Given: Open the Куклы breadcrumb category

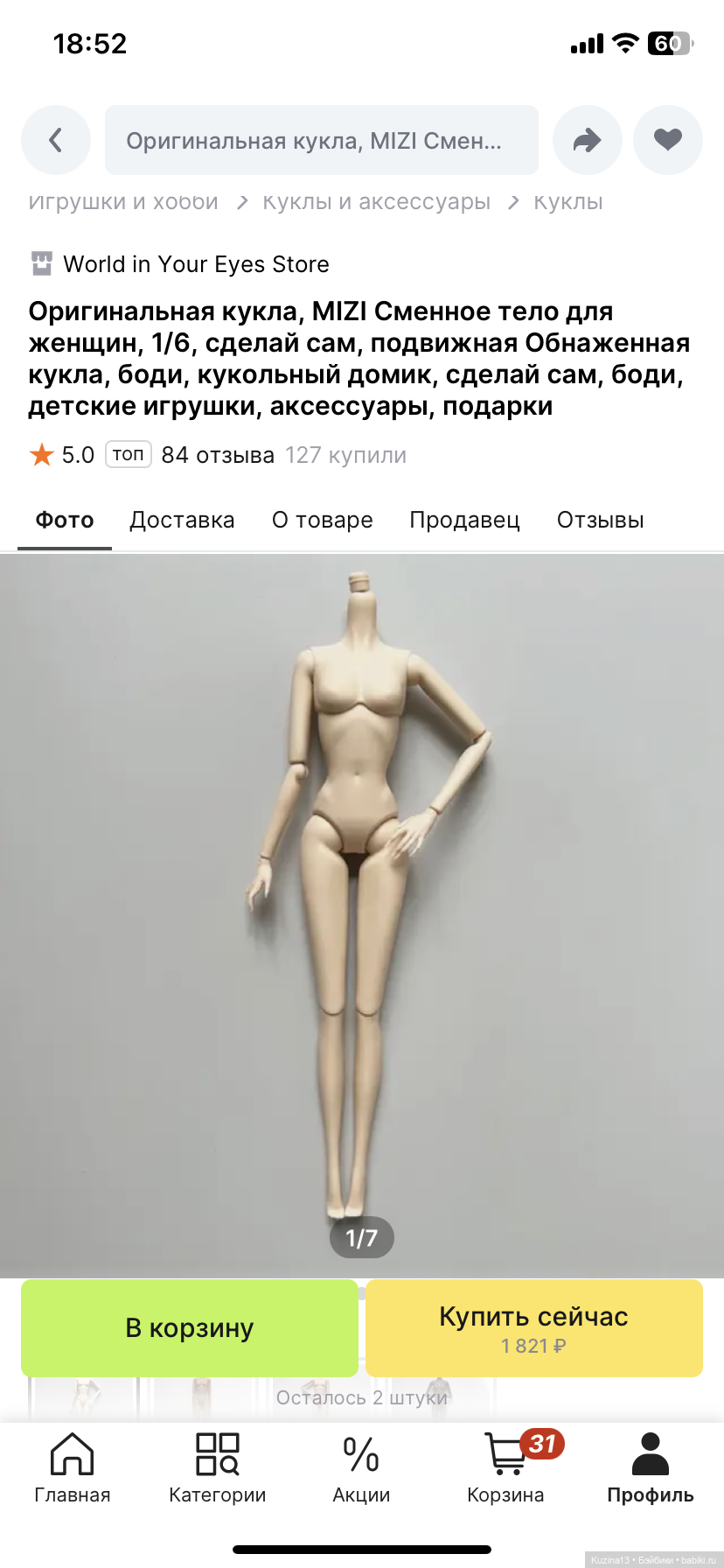Looking at the screenshot, I should pyautogui.click(x=568, y=202).
